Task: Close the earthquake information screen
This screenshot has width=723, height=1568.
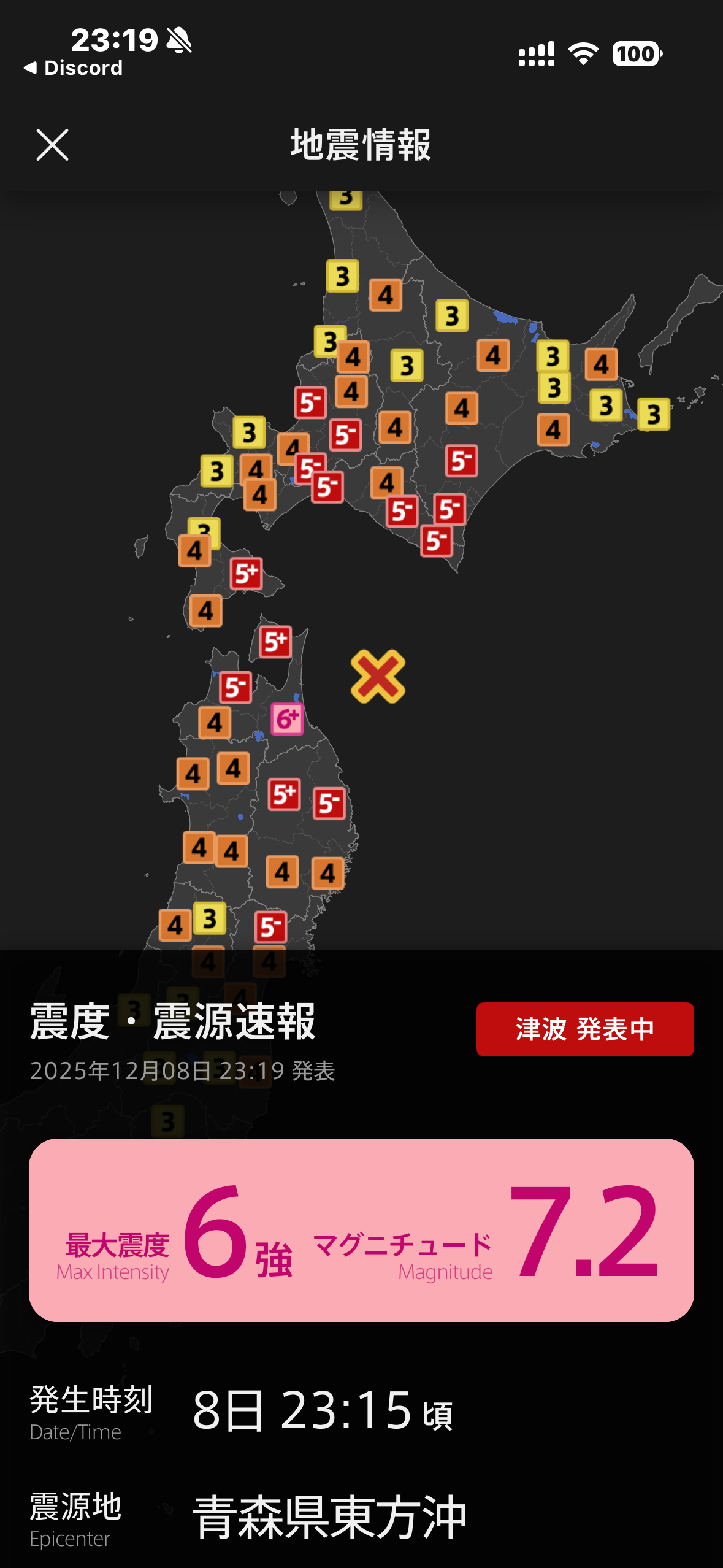Action: [52, 145]
